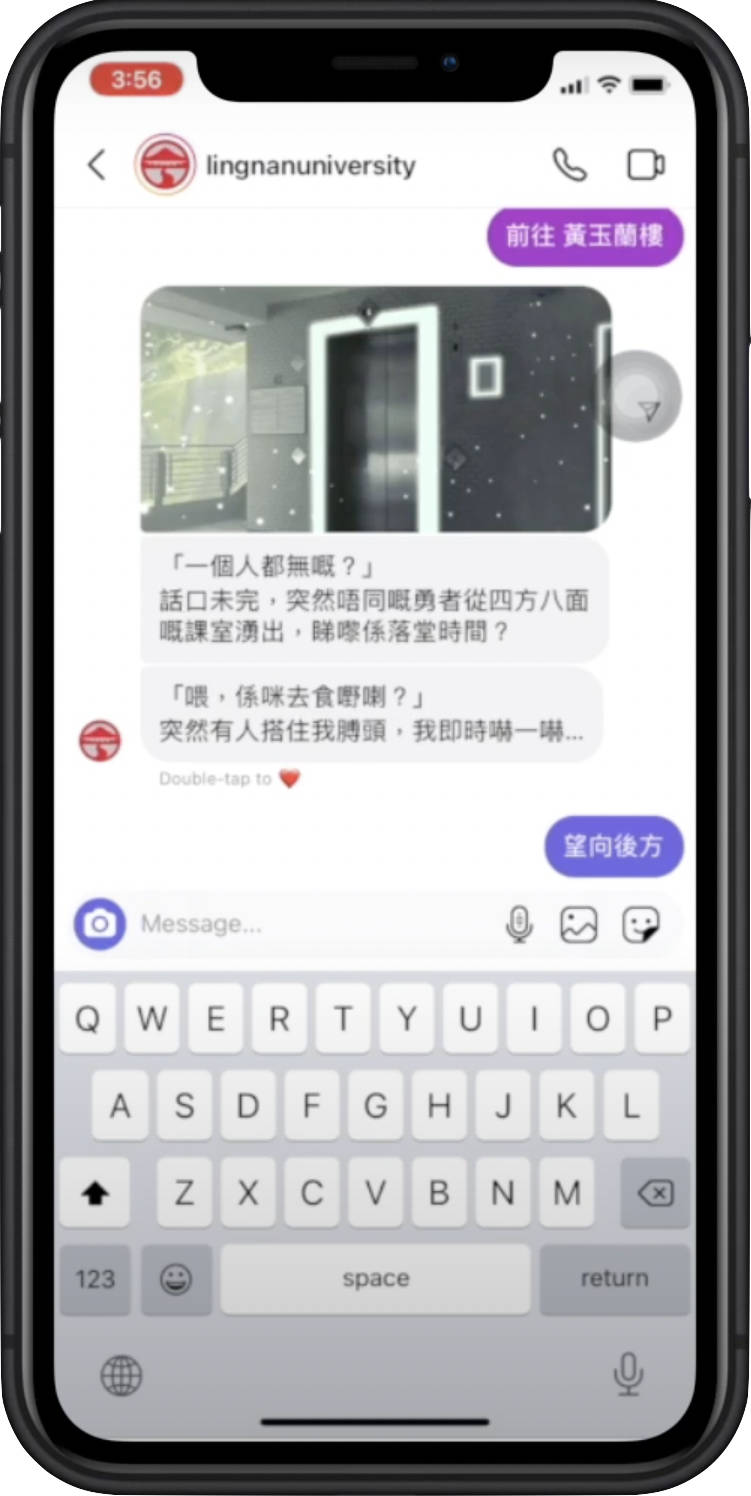
Task: Open the elevator image in chat
Action: pos(375,410)
